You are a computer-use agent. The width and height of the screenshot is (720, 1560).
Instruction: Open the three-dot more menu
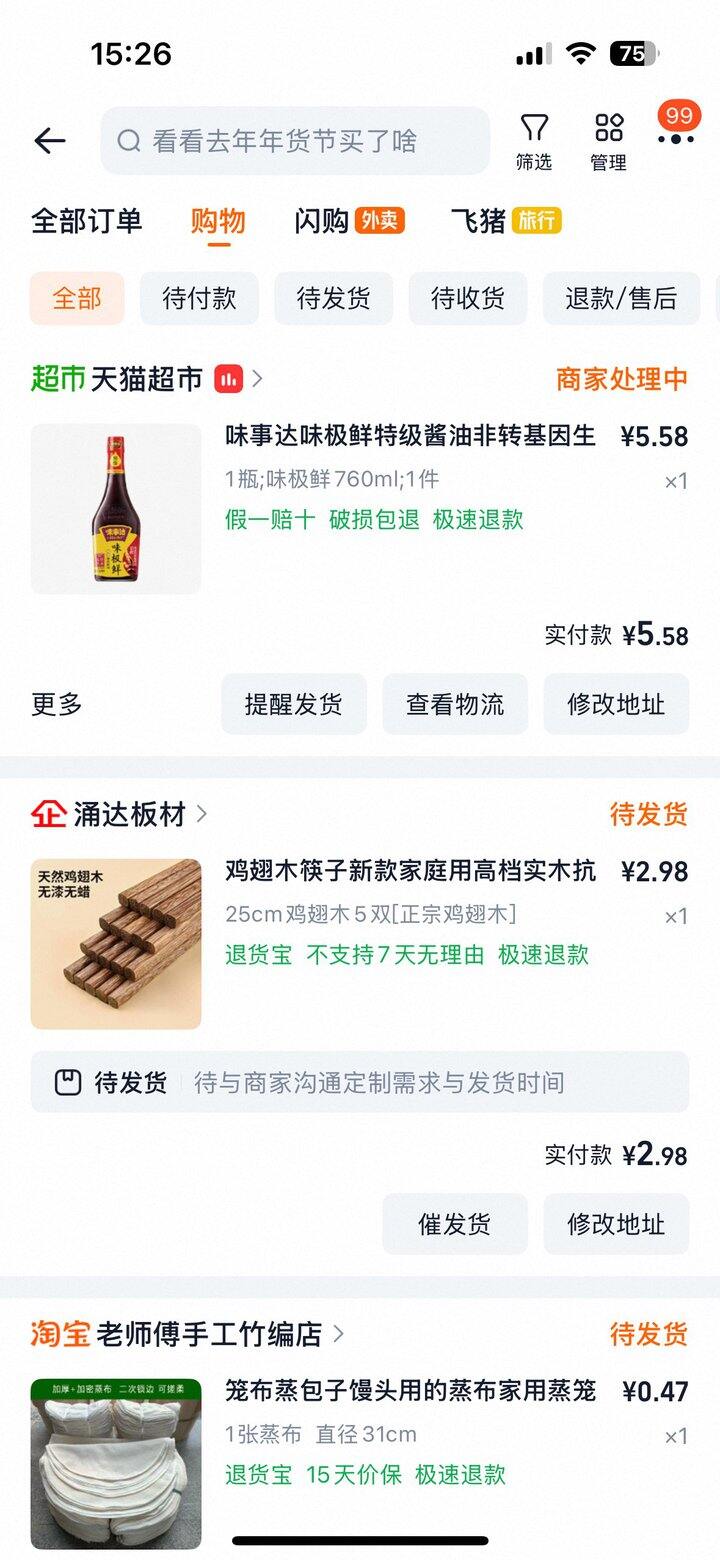676,138
